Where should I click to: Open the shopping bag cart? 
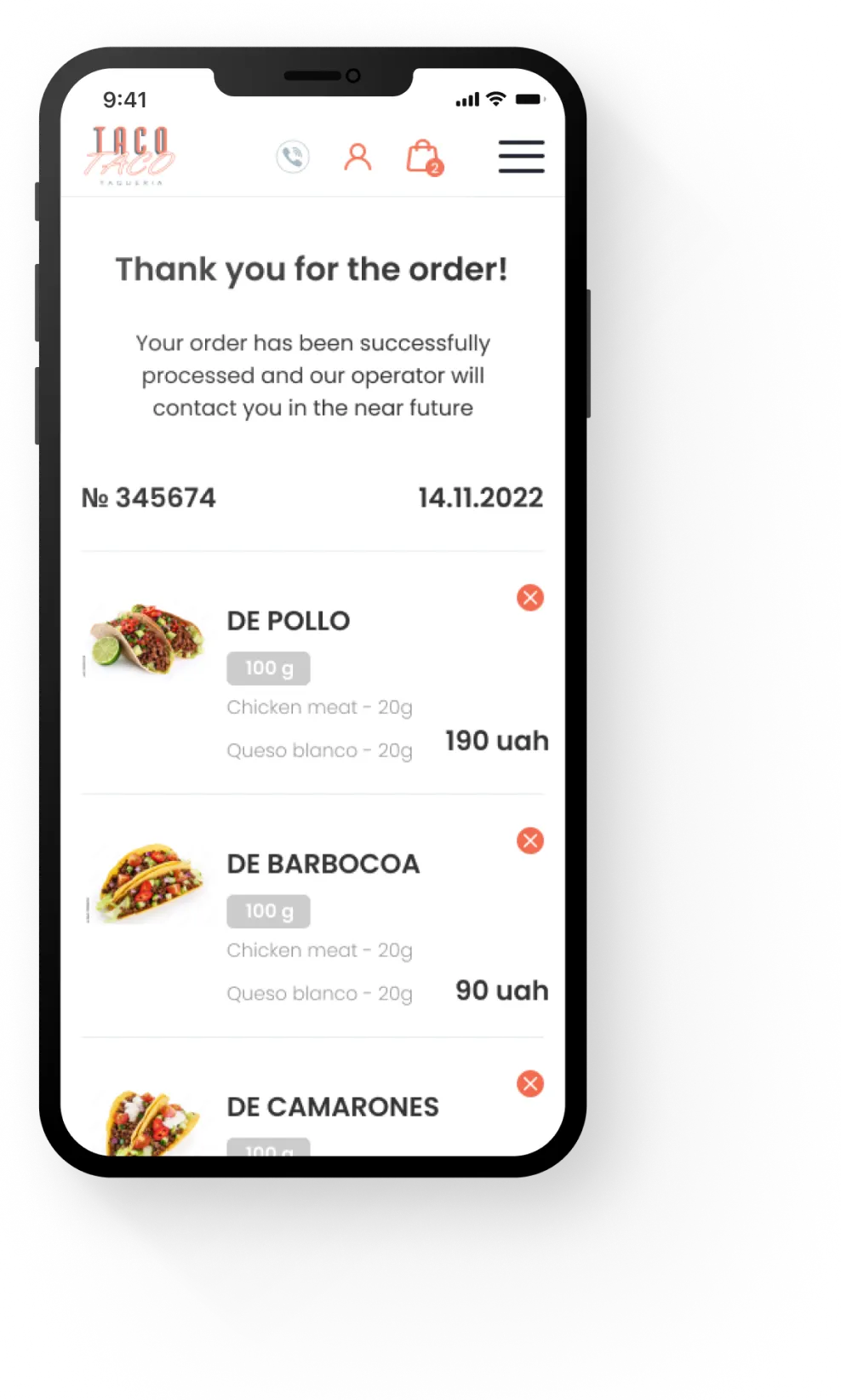(x=423, y=157)
